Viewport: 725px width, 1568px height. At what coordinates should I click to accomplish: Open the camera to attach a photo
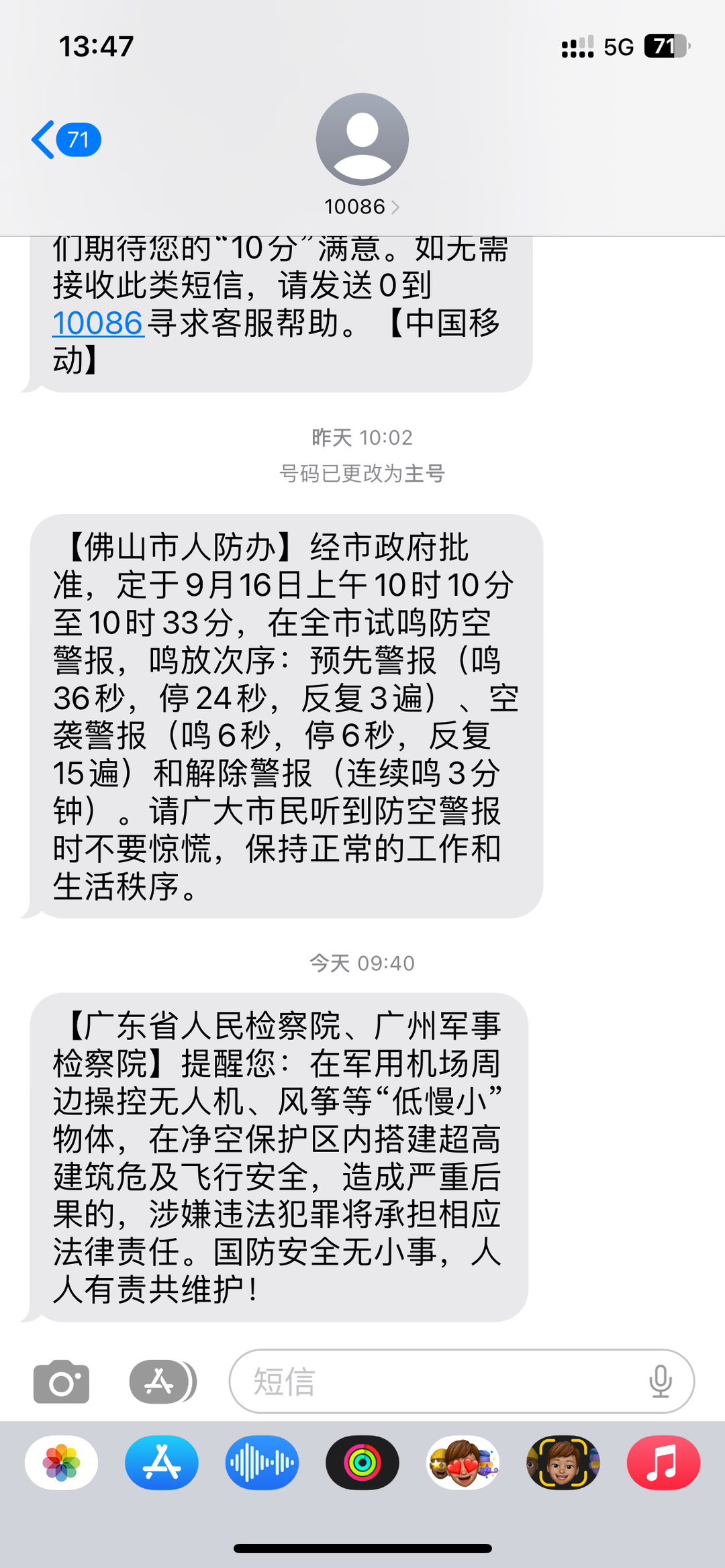(x=61, y=1382)
